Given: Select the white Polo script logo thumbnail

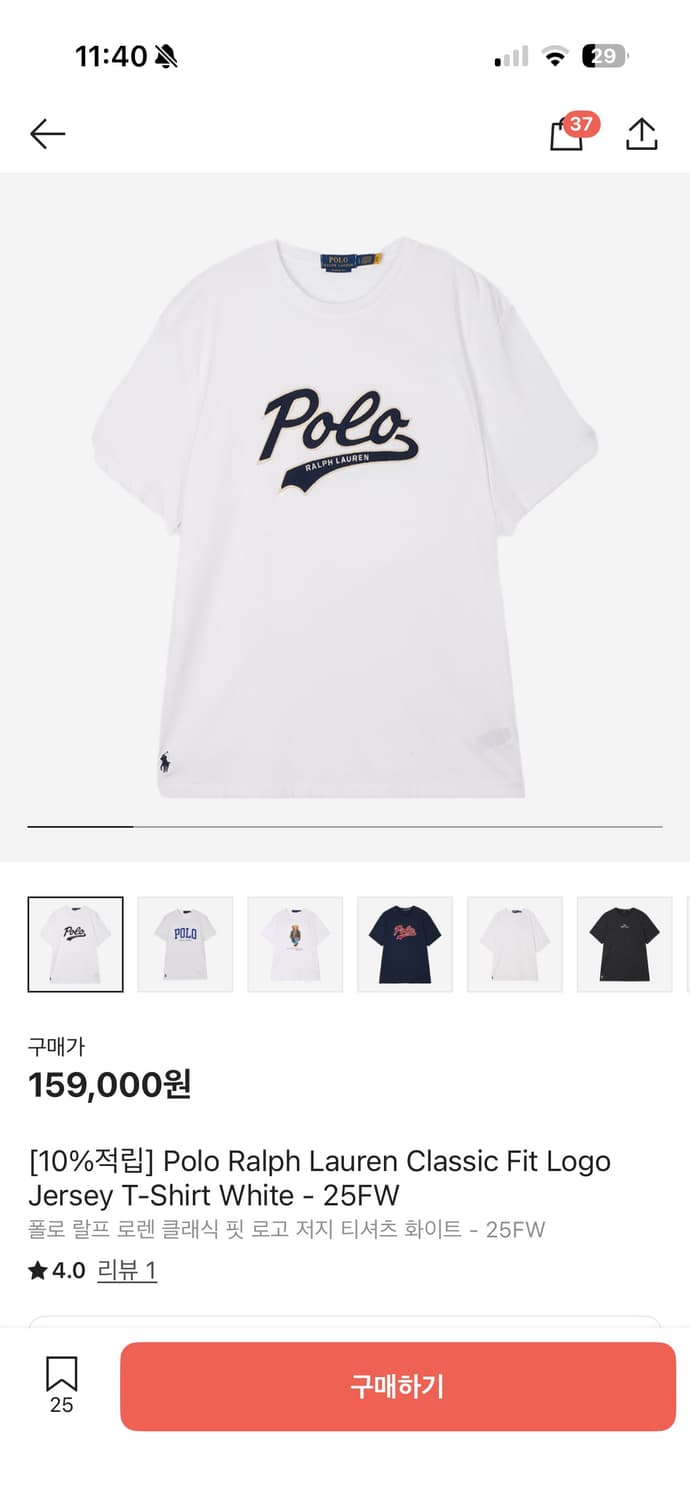Looking at the screenshot, I should 76,944.
